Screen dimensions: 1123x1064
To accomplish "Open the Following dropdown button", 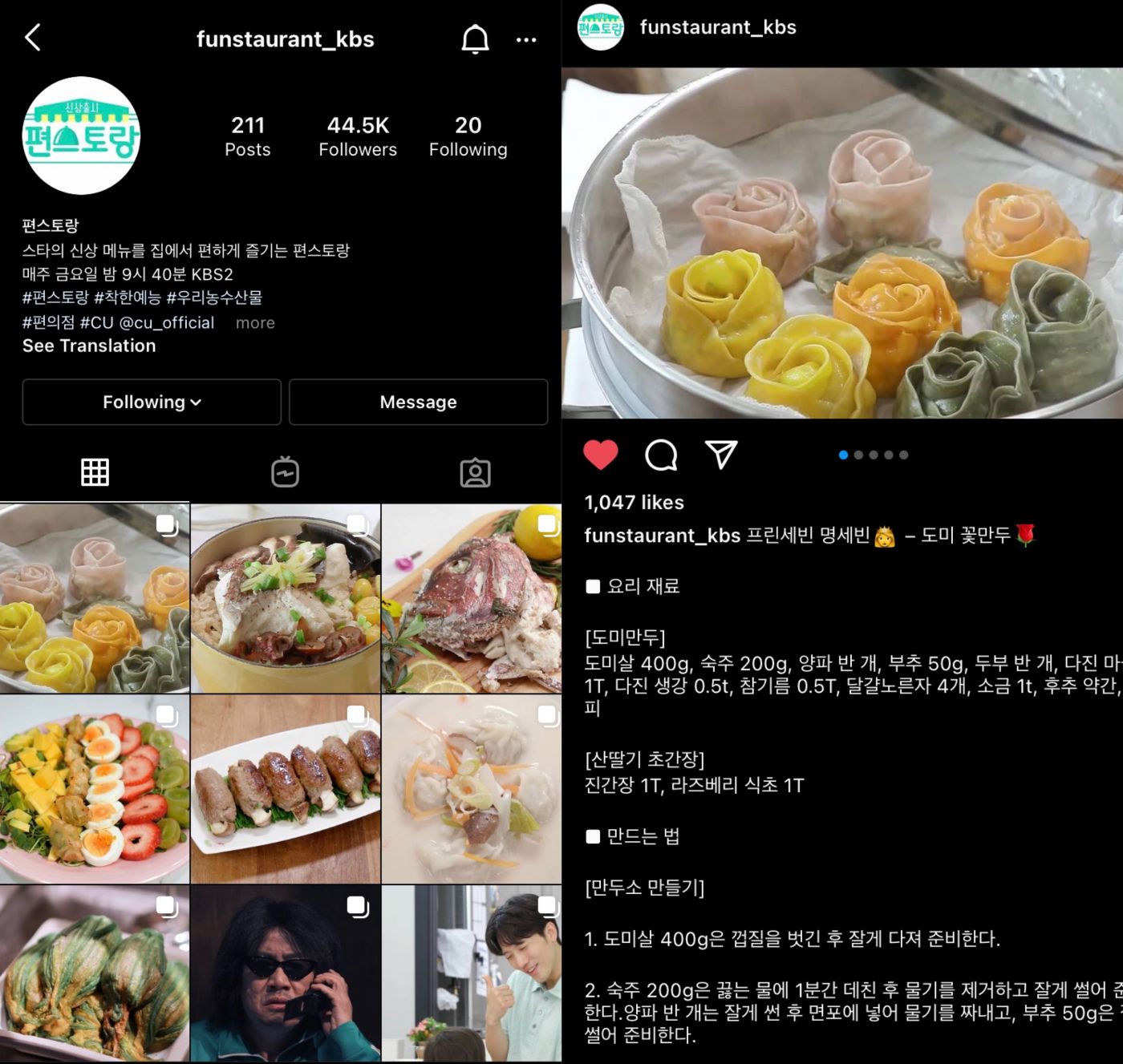I will click(152, 402).
